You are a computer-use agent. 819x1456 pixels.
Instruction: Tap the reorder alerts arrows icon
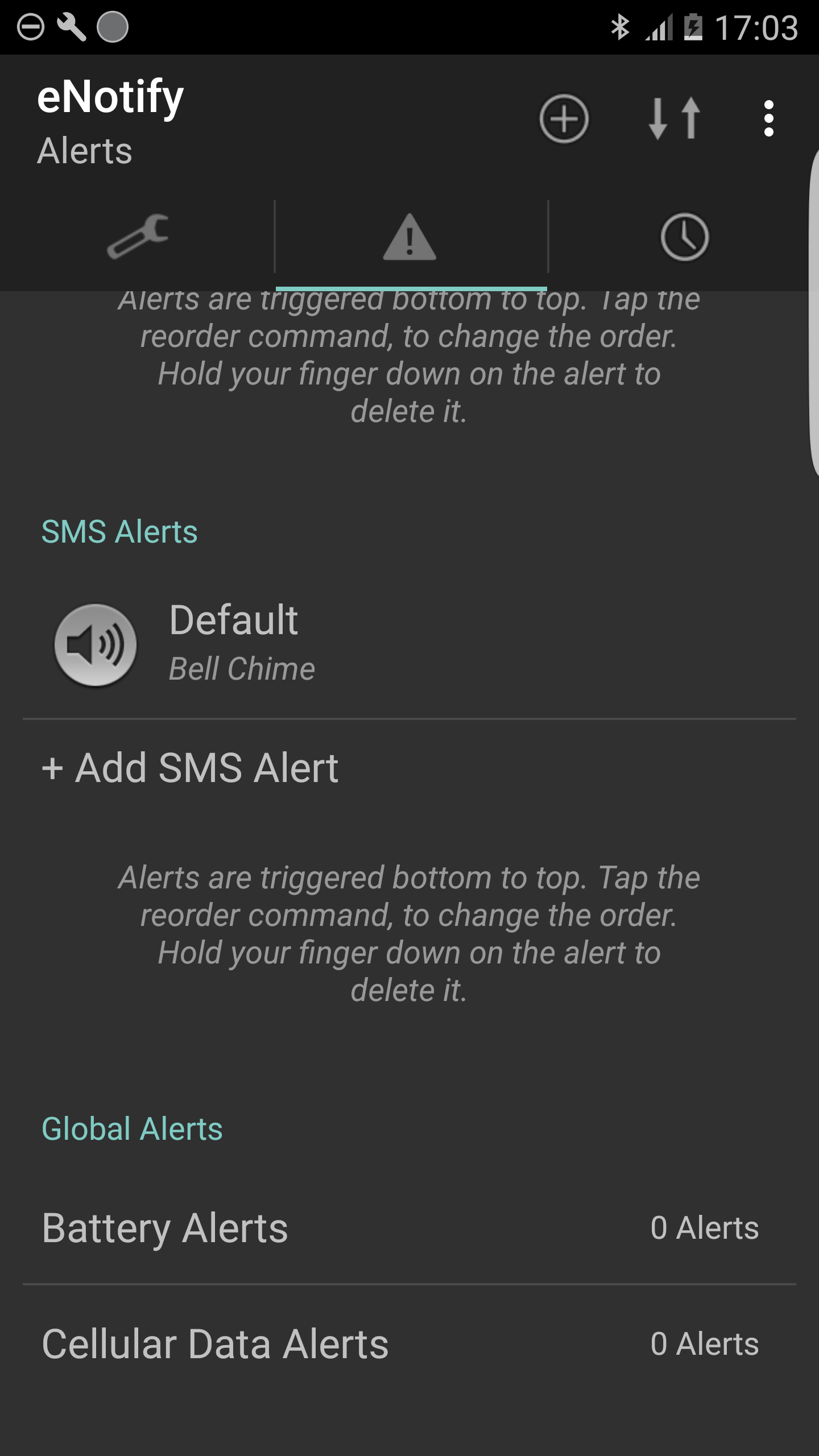pyautogui.click(x=674, y=118)
